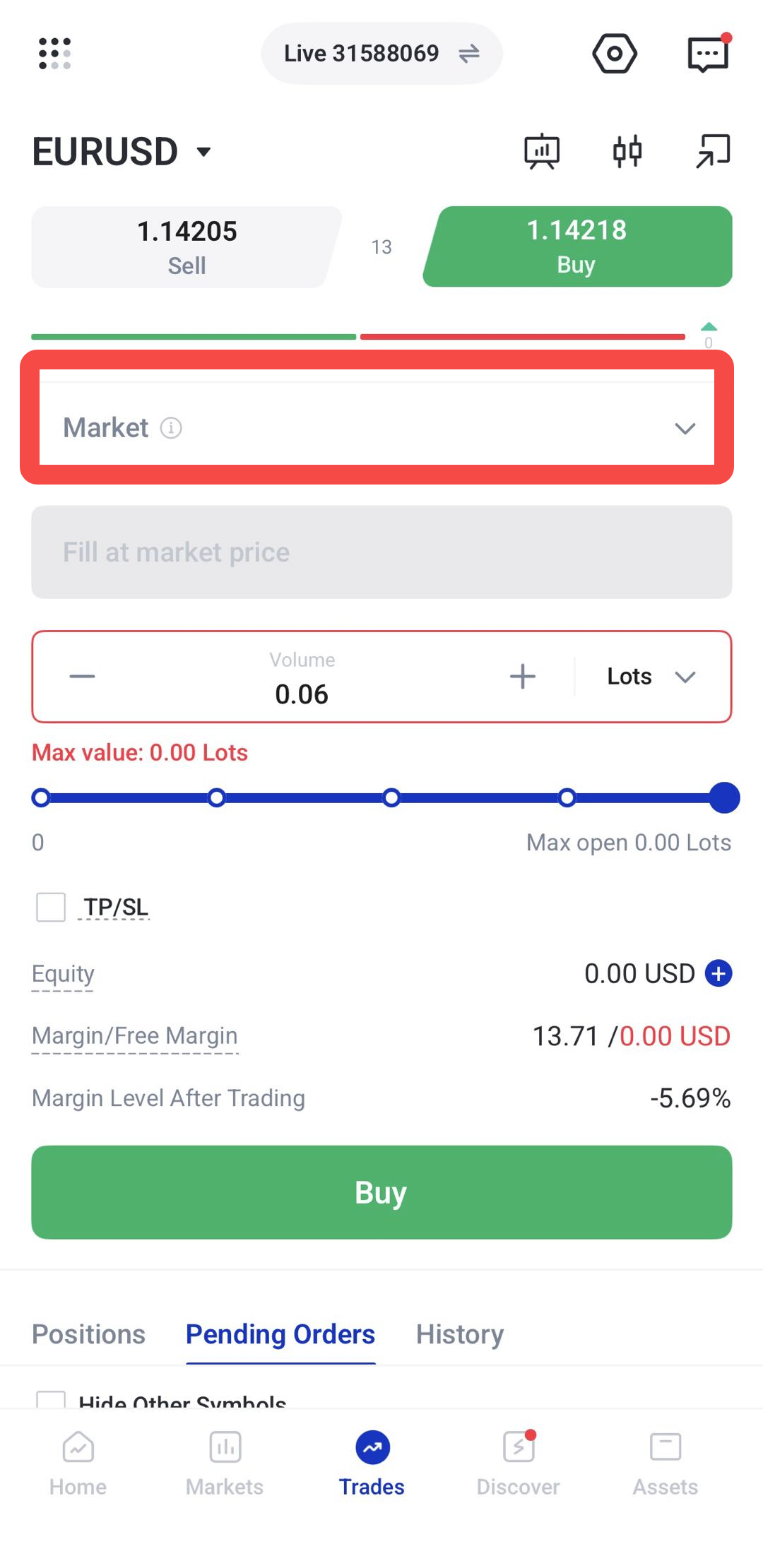Switch to the Positions tab
The image size is (763, 1568).
(88, 1334)
